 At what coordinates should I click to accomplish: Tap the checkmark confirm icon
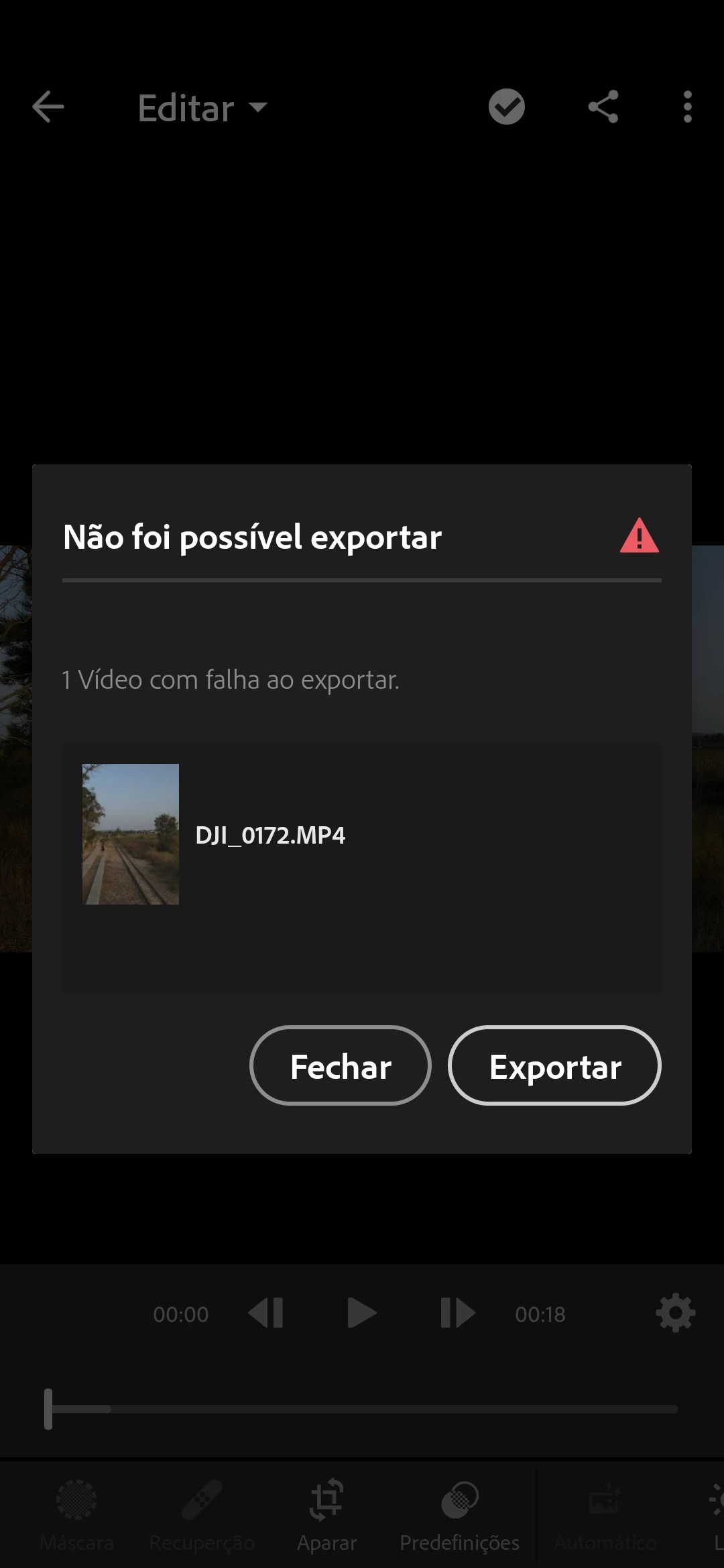(506, 107)
